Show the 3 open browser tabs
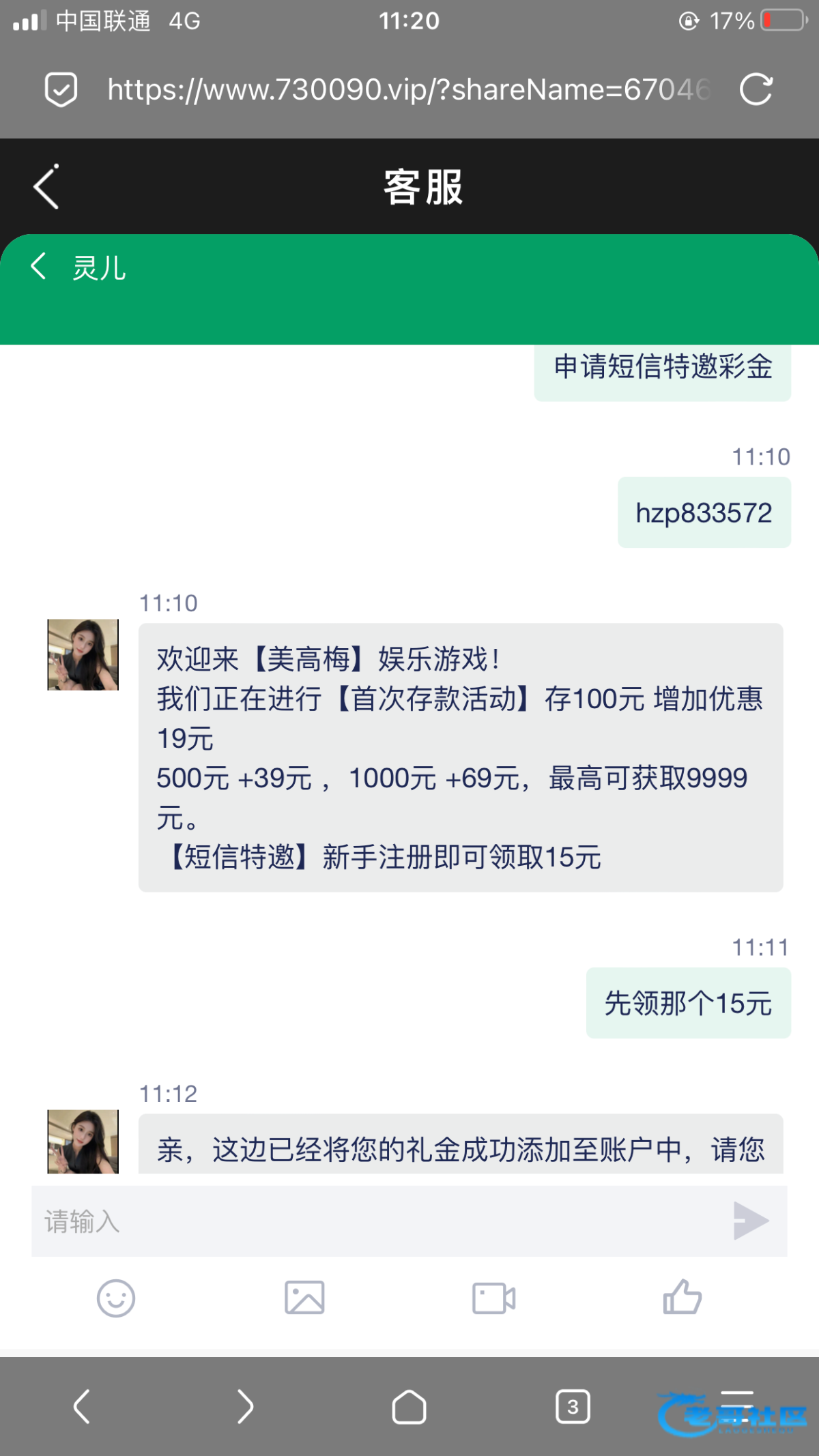 point(573,1407)
